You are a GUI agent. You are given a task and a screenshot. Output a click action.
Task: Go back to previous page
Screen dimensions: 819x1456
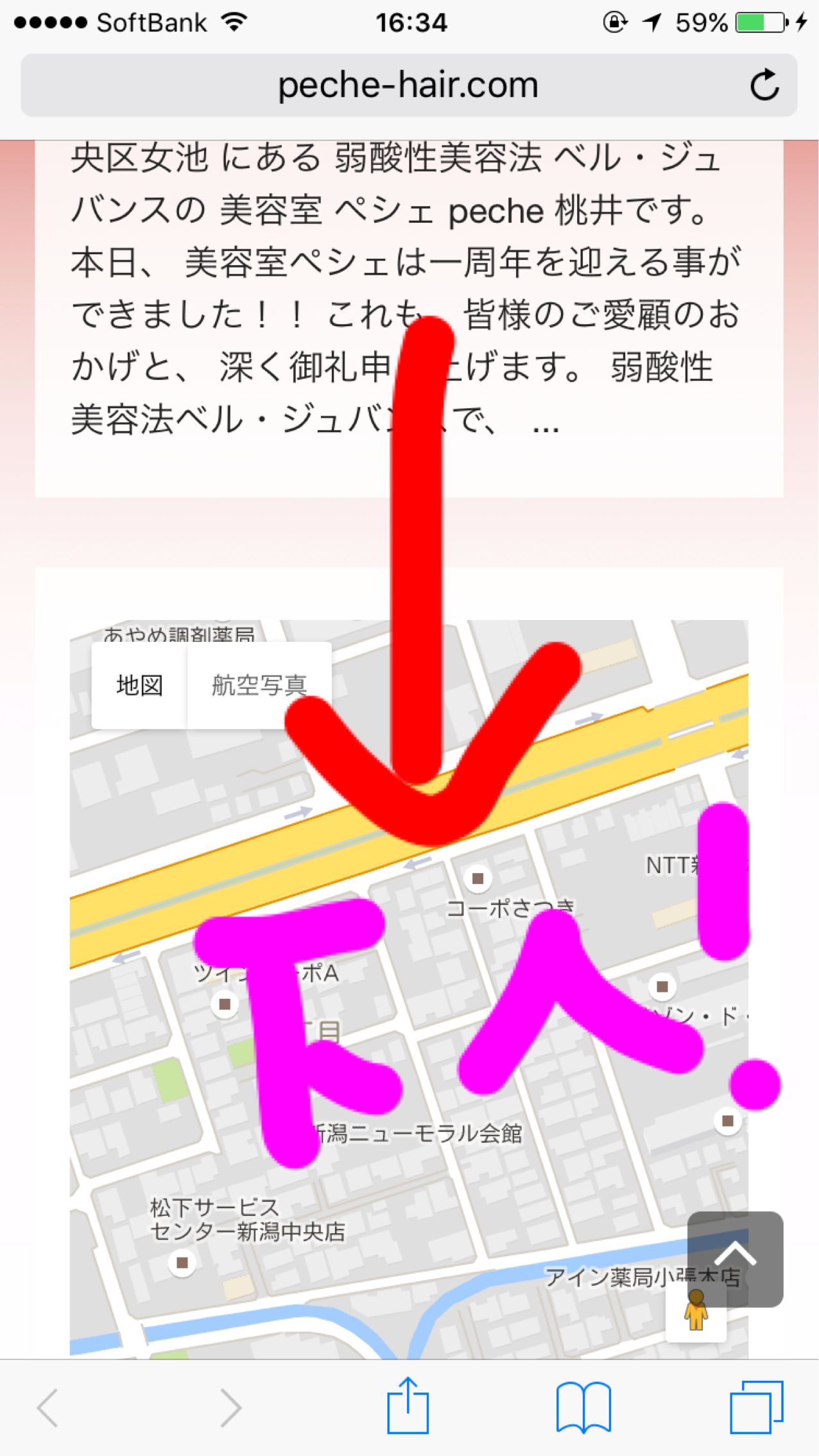coord(48,1407)
